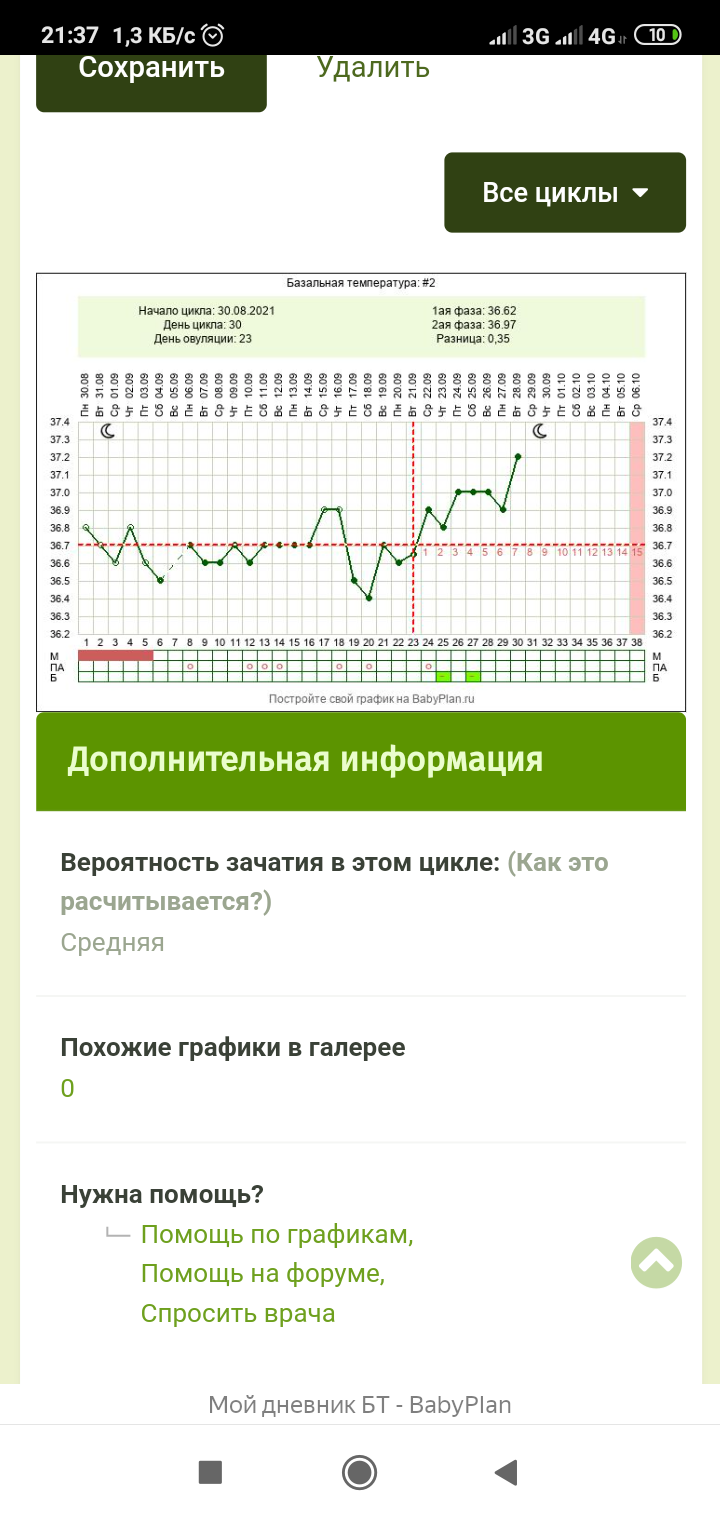Expand the Все циклы dropdown

coord(565,192)
